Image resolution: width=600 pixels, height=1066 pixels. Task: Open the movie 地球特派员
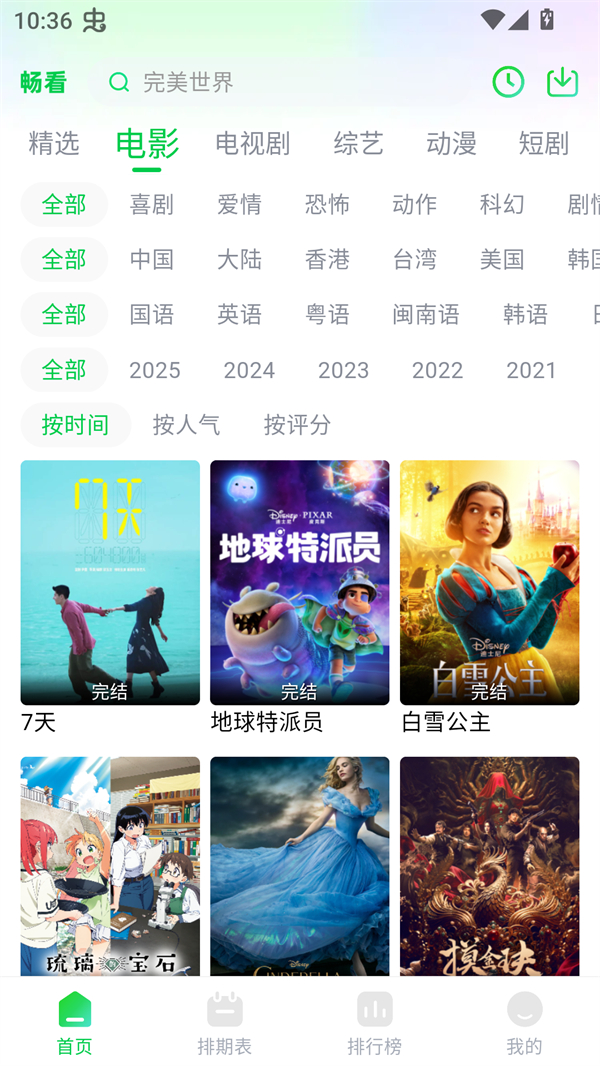(x=300, y=582)
